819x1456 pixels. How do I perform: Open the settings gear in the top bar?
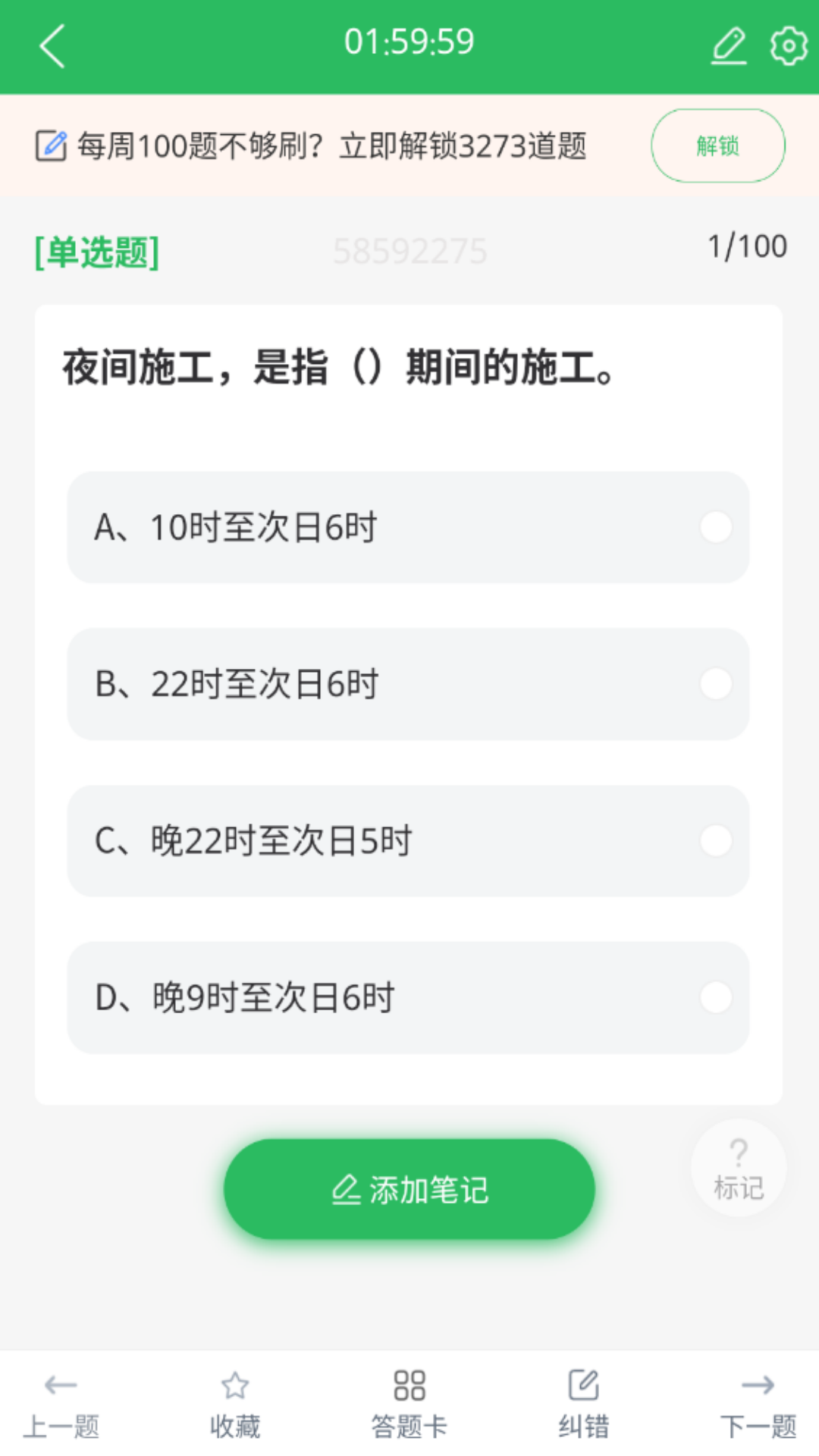click(x=786, y=43)
